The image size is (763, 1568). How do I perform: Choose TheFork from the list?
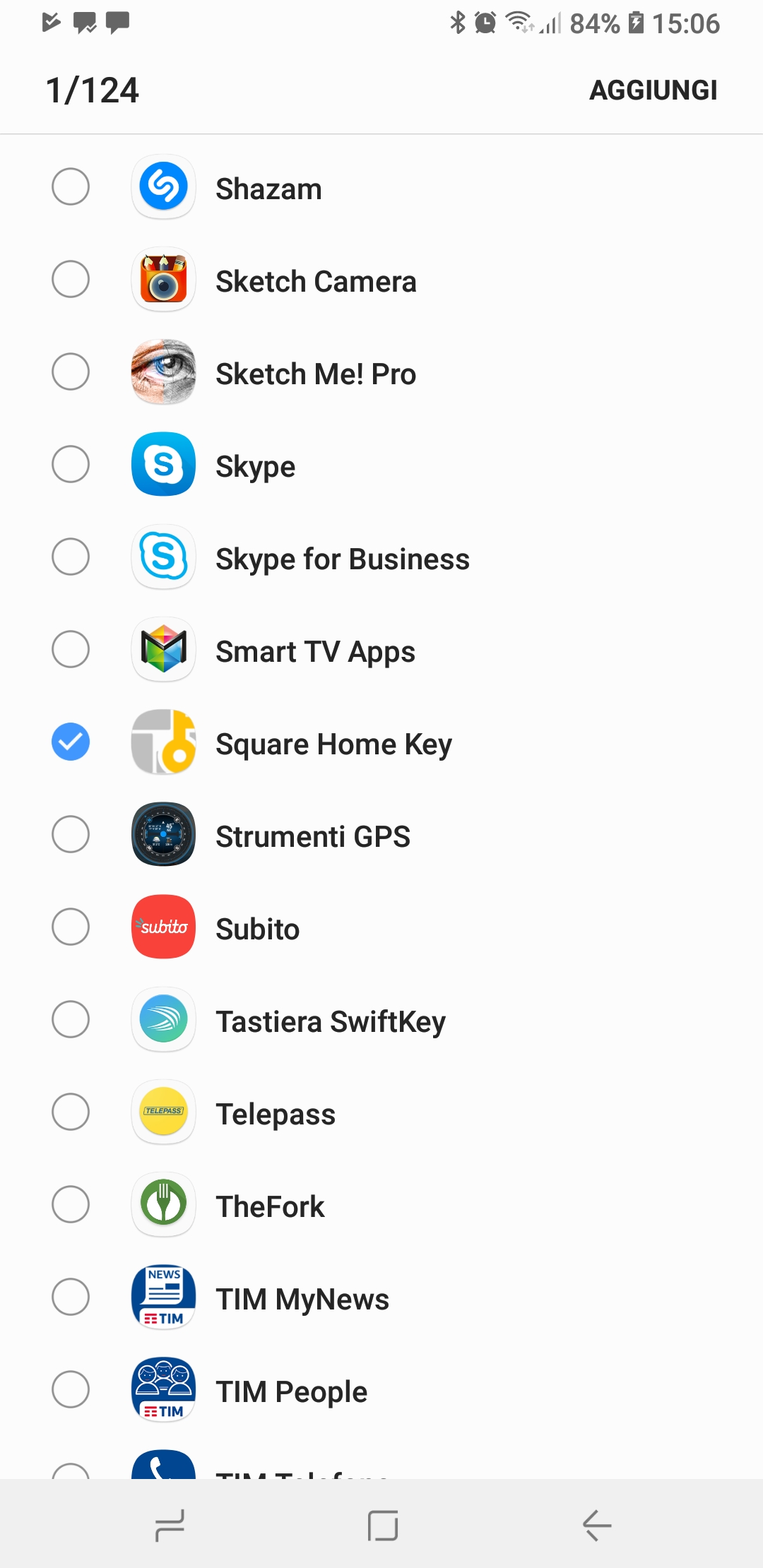coord(71,1205)
